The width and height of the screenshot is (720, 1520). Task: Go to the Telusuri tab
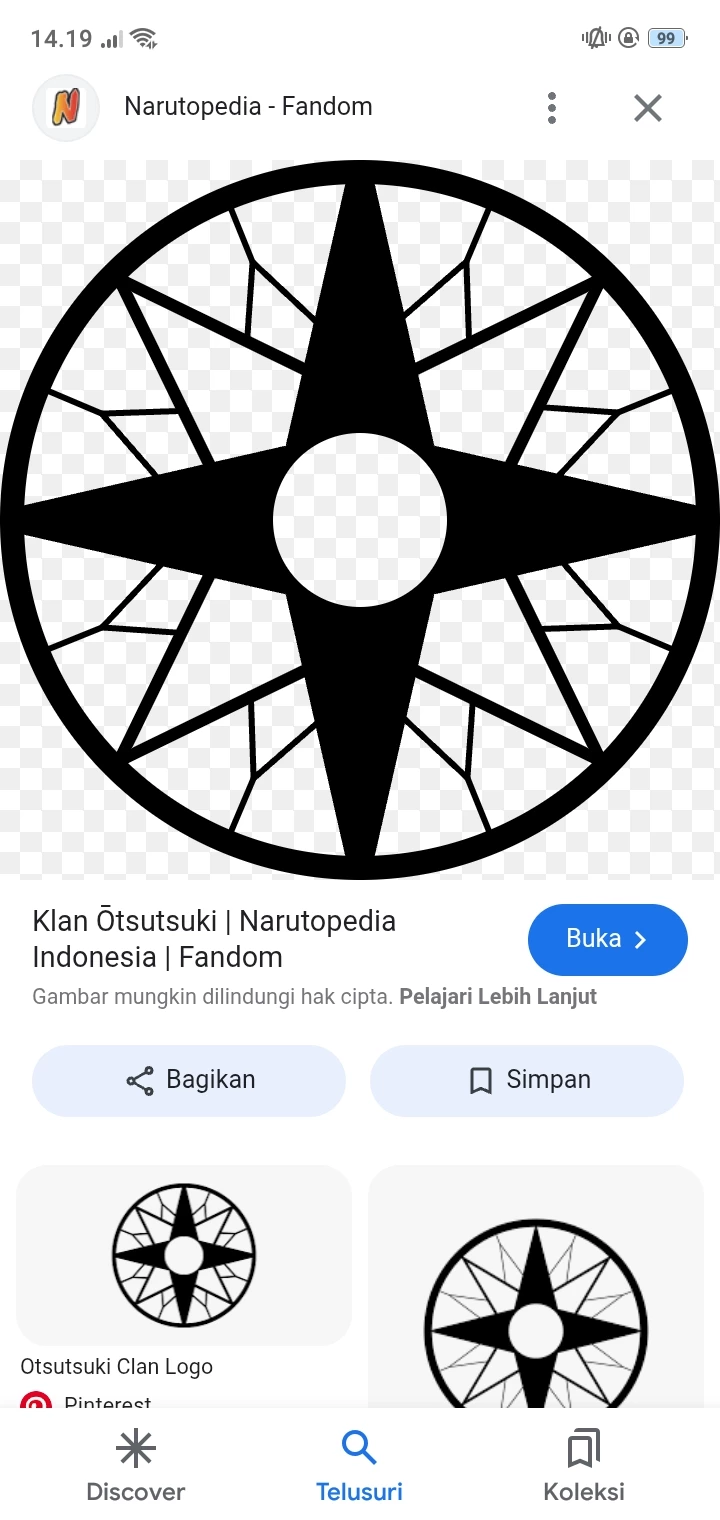click(x=359, y=1465)
